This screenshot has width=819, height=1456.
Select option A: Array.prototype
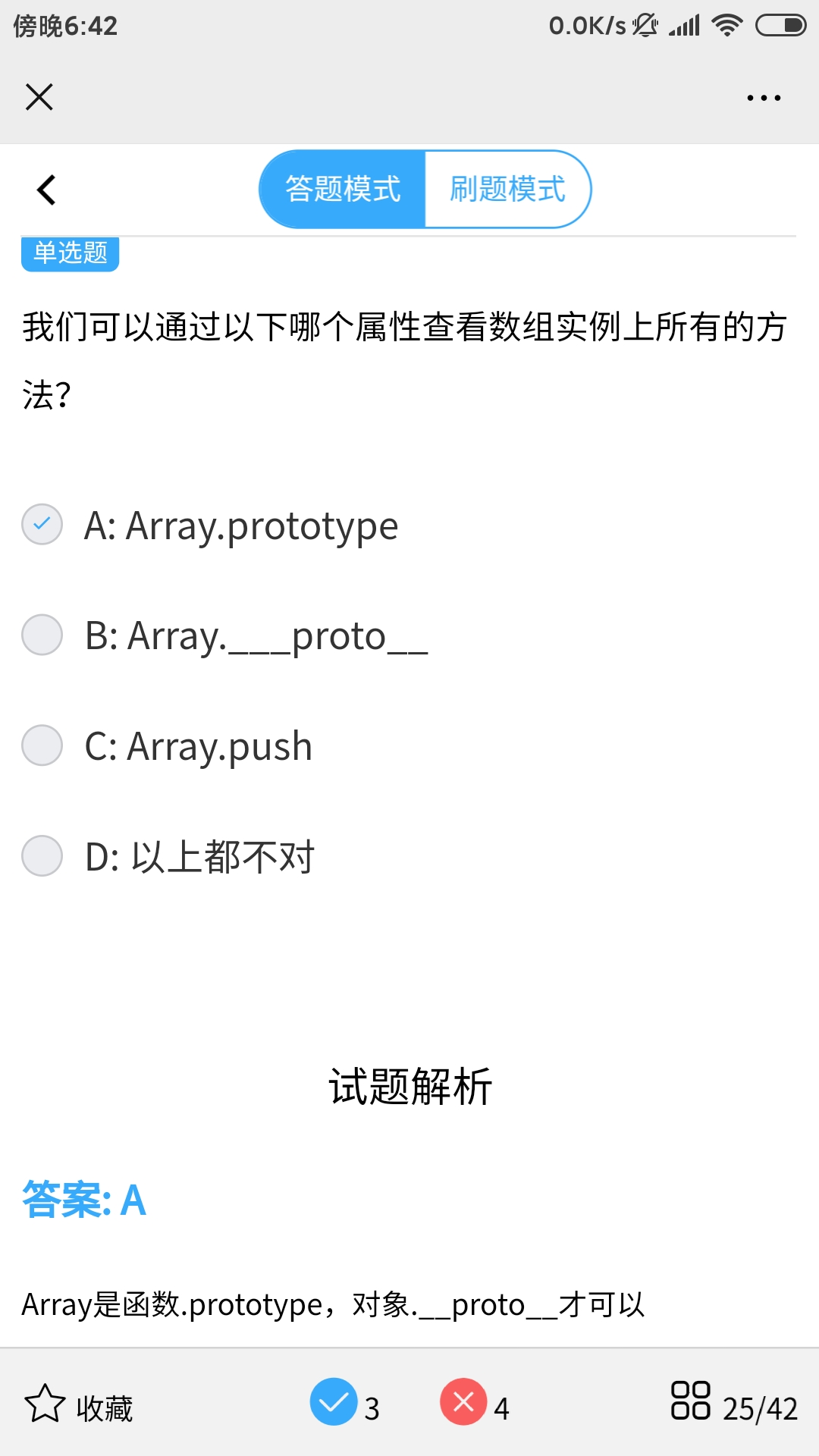tap(42, 525)
